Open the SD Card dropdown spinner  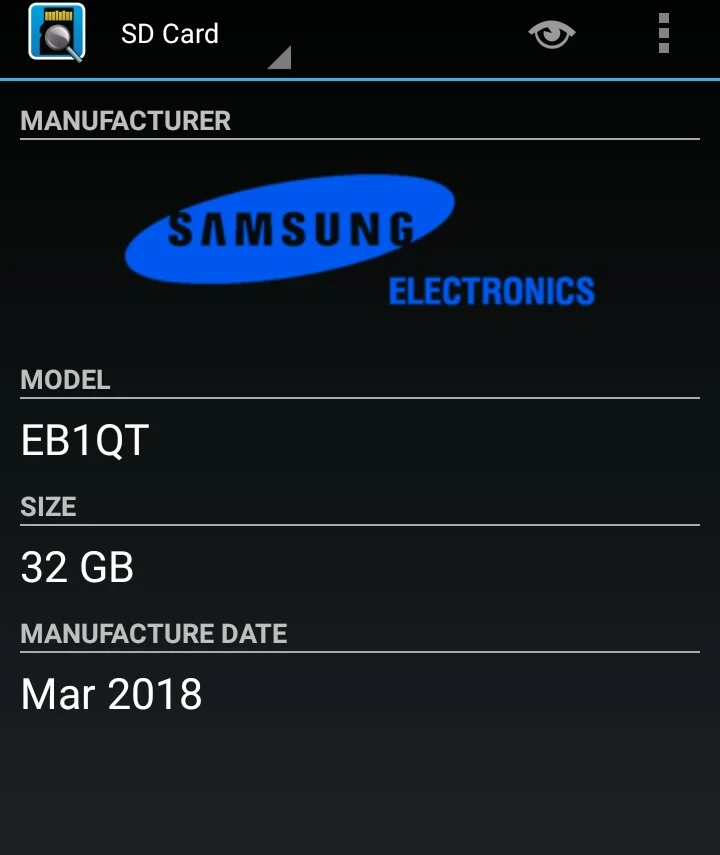[x=205, y=37]
